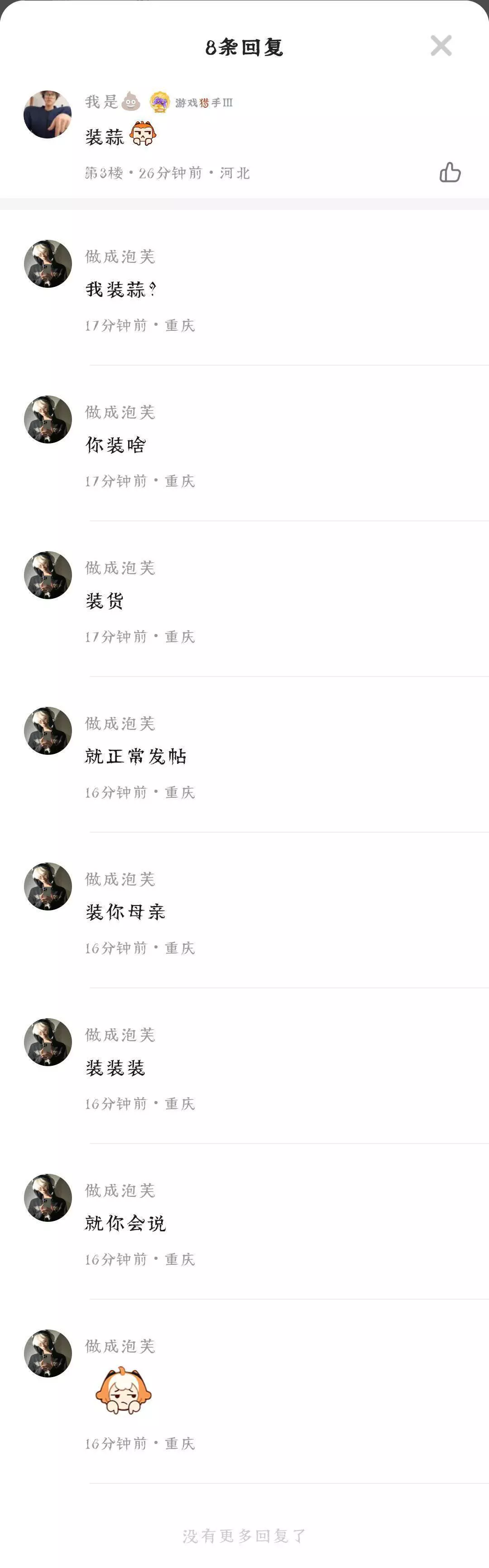Reply to the comment 就你会说
This screenshot has width=489, height=1568.
[x=125, y=1224]
